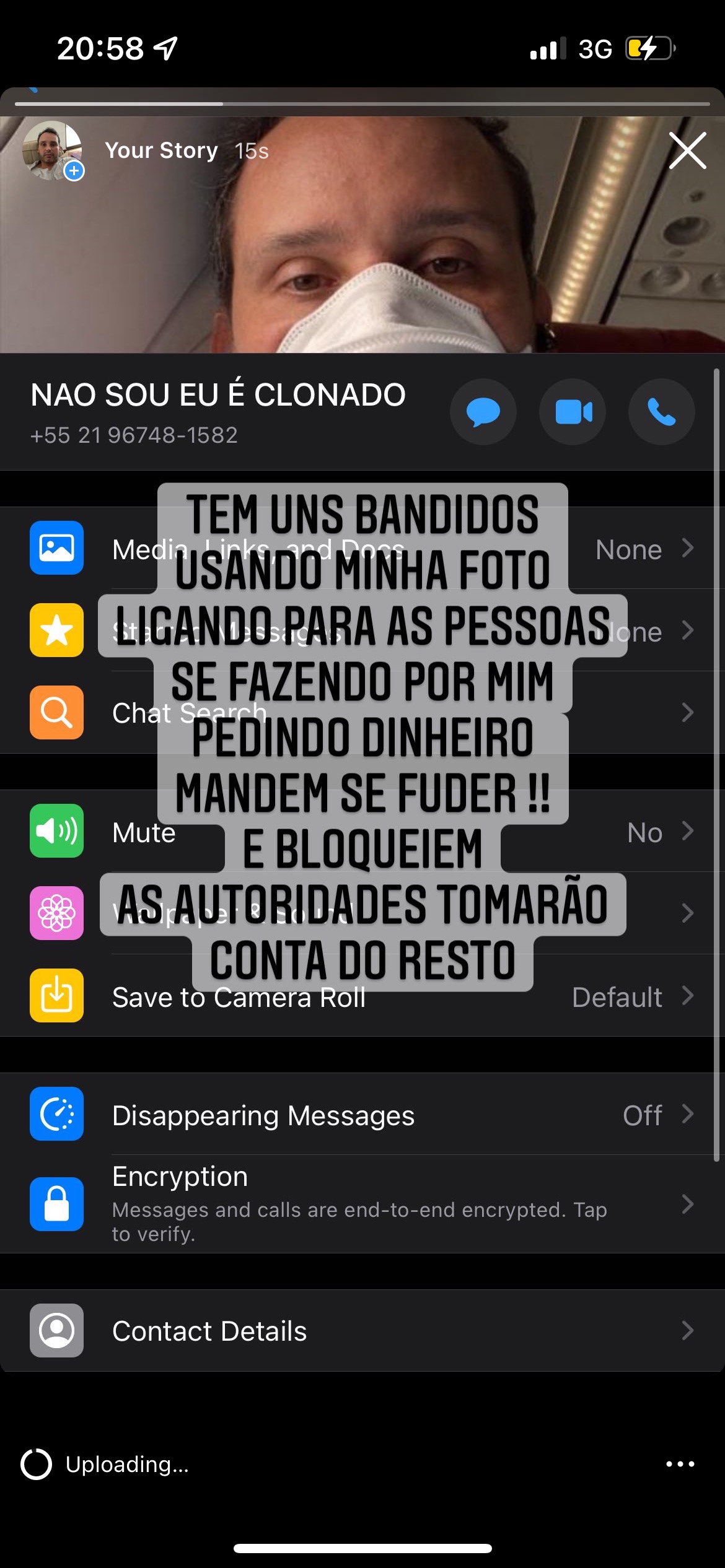This screenshot has width=725, height=1568.
Task: Tap the Your Story profile avatar
Action: [x=52, y=150]
